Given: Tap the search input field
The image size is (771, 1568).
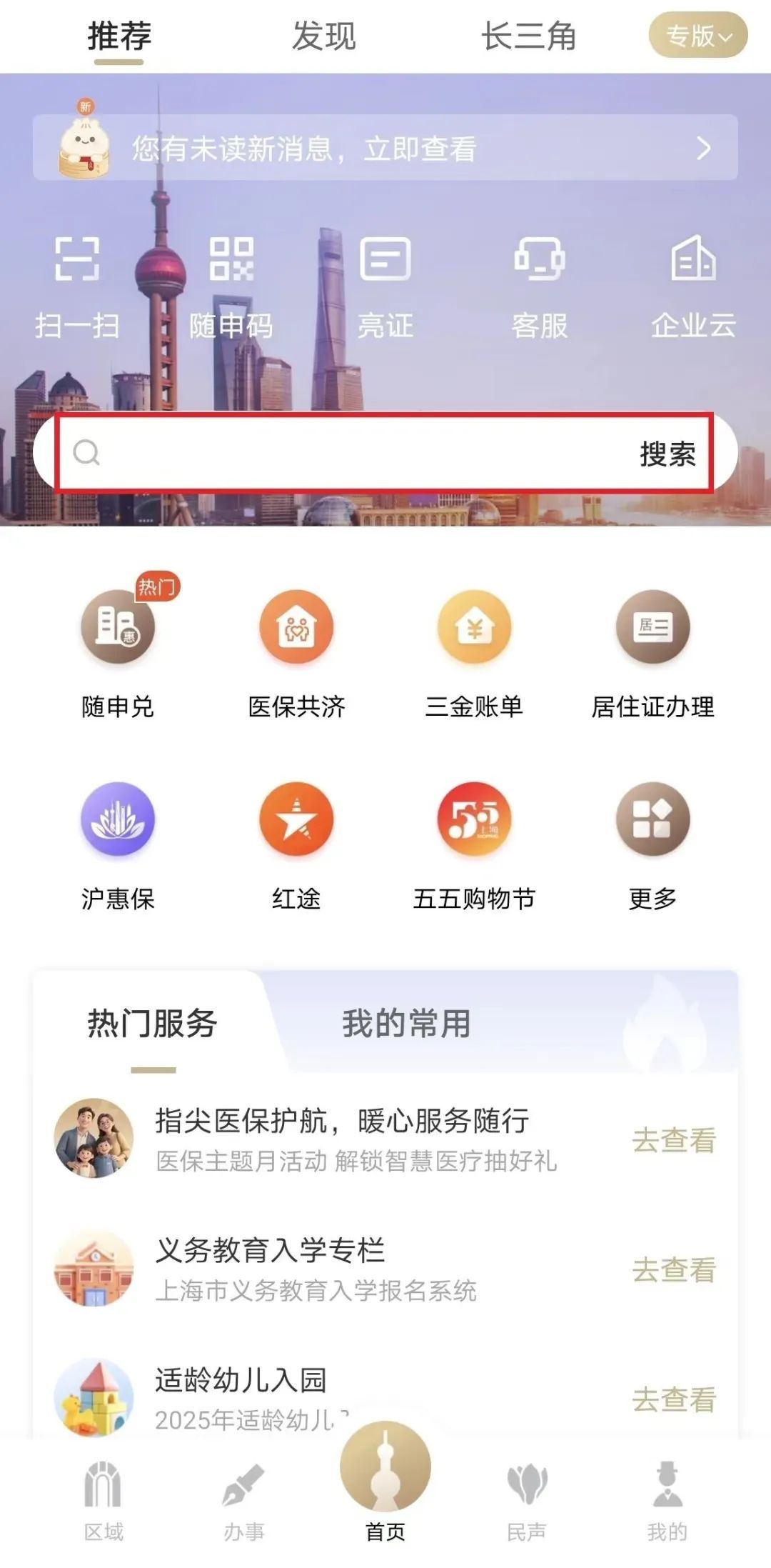Looking at the screenshot, I should point(357,453).
